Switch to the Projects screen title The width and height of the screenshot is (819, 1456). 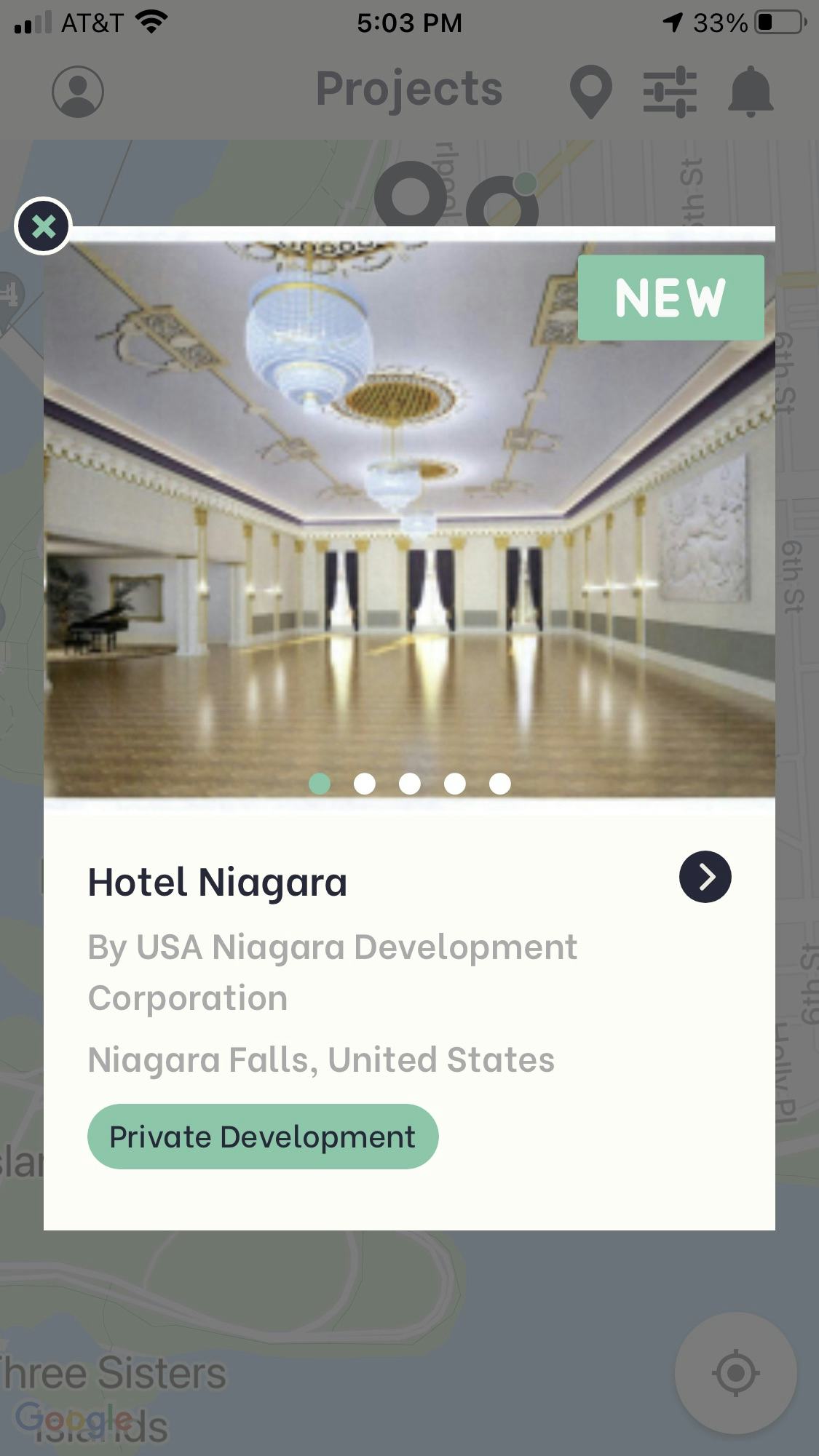(409, 89)
